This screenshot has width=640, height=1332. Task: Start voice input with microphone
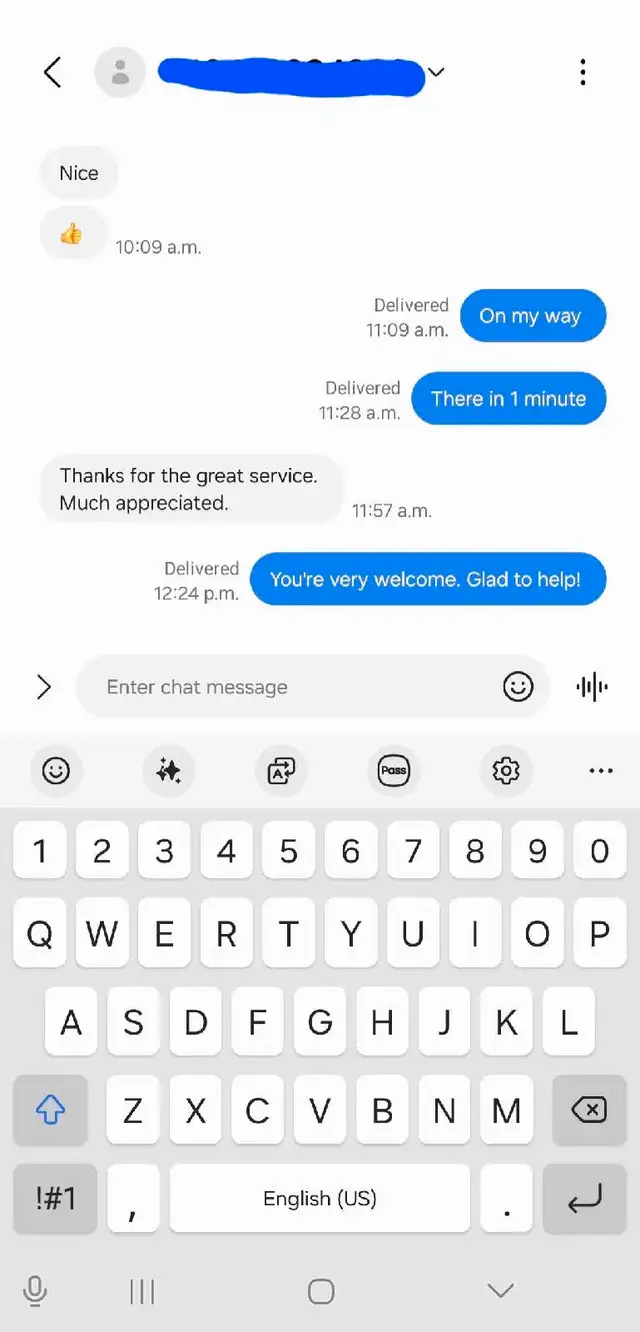(x=35, y=1292)
